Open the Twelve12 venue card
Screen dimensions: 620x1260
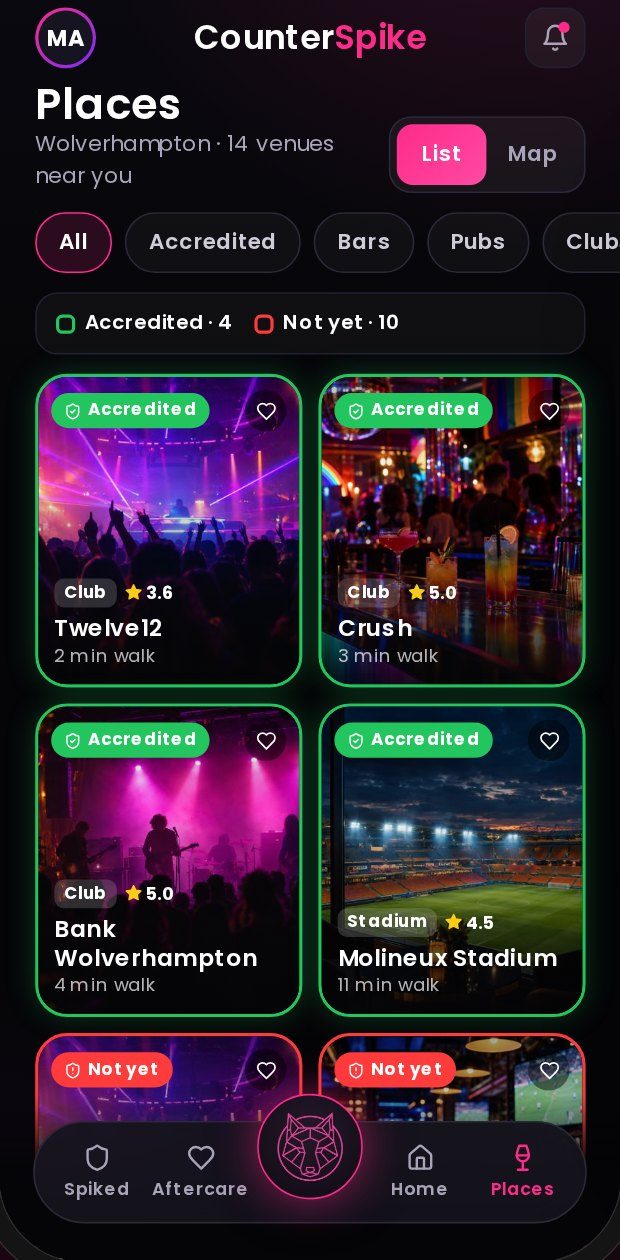click(168, 530)
